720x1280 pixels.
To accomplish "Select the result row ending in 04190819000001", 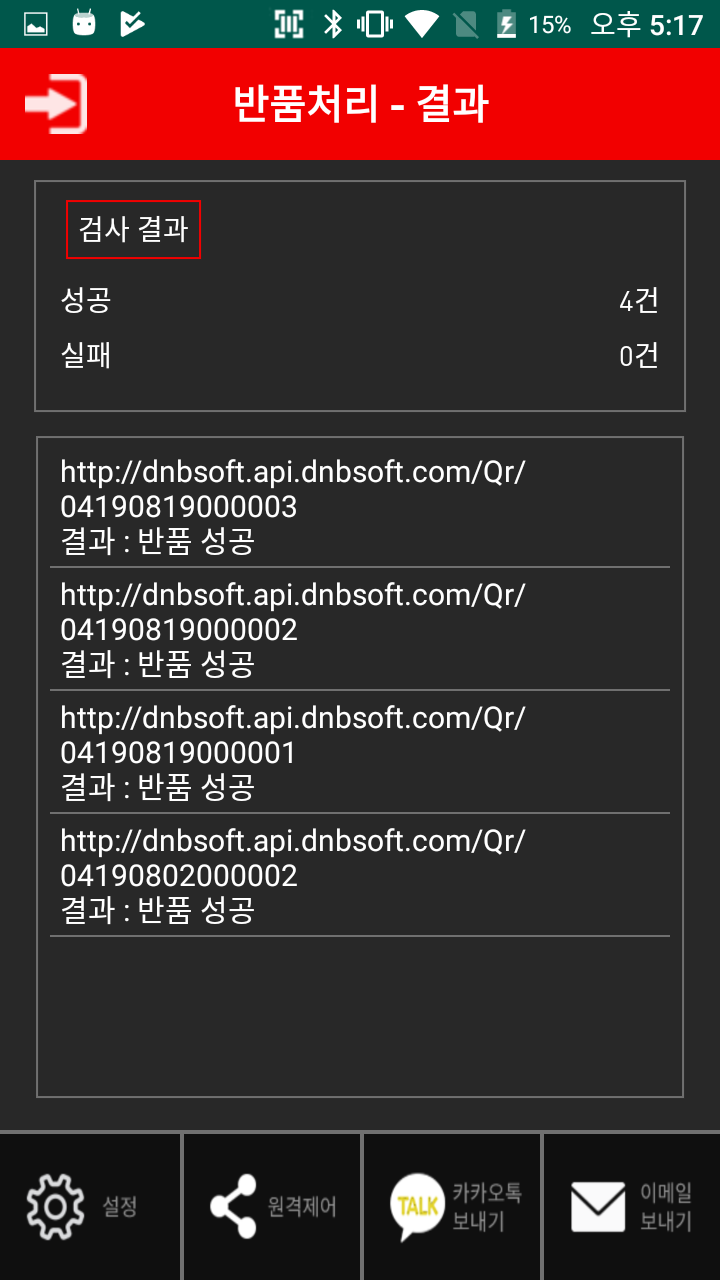I will coord(360,752).
